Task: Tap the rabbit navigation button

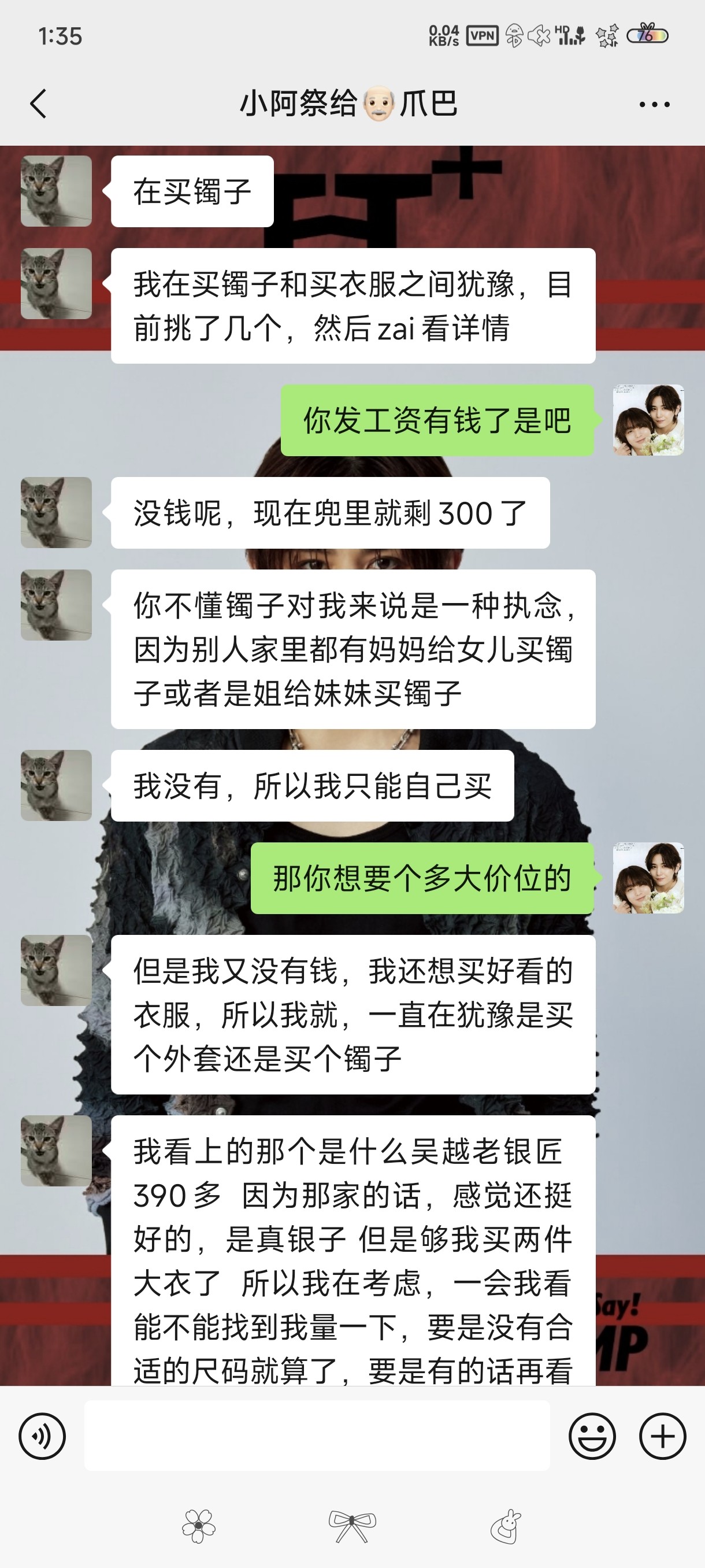Action: click(x=506, y=1526)
